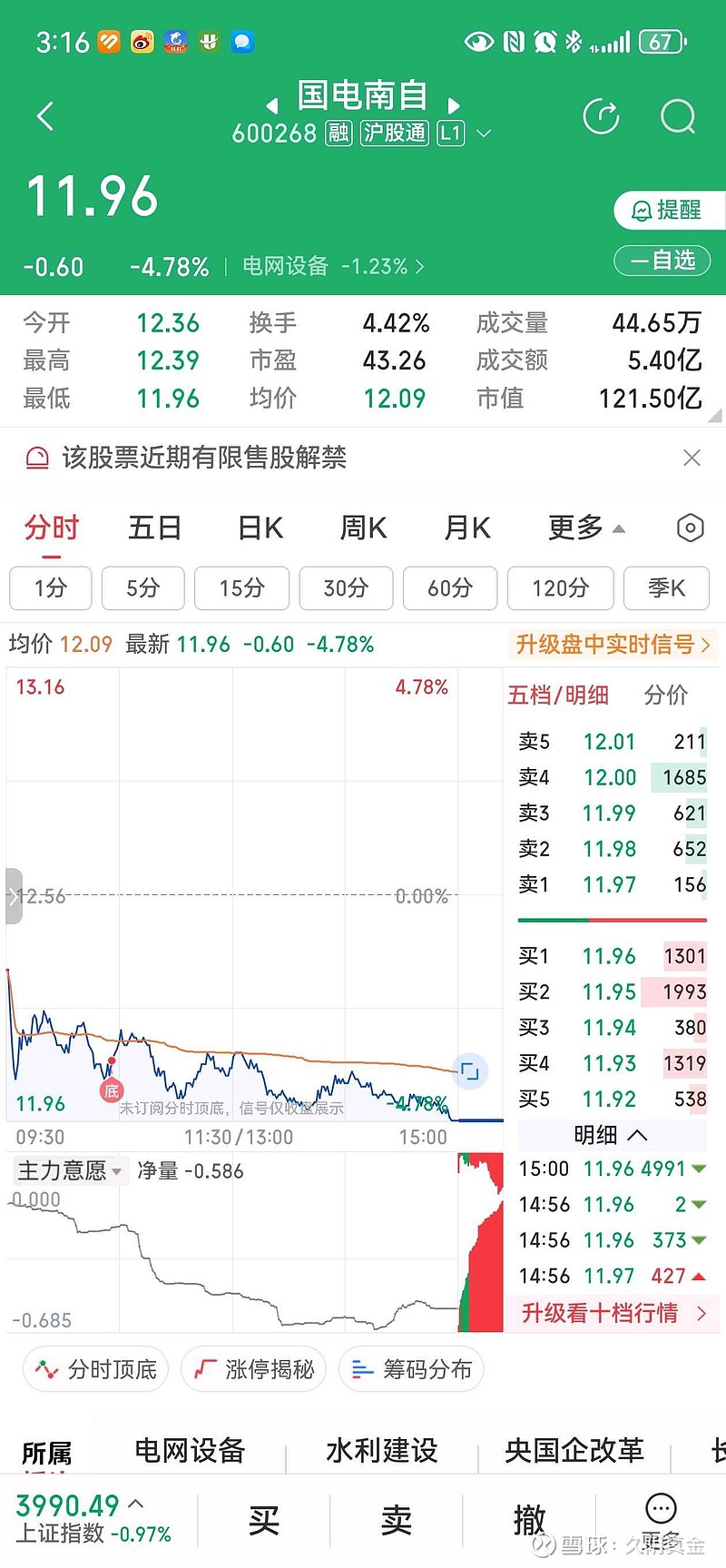This screenshot has height=1568, width=726.
Task: Switch to the 月K chart tab
Action: tap(467, 528)
